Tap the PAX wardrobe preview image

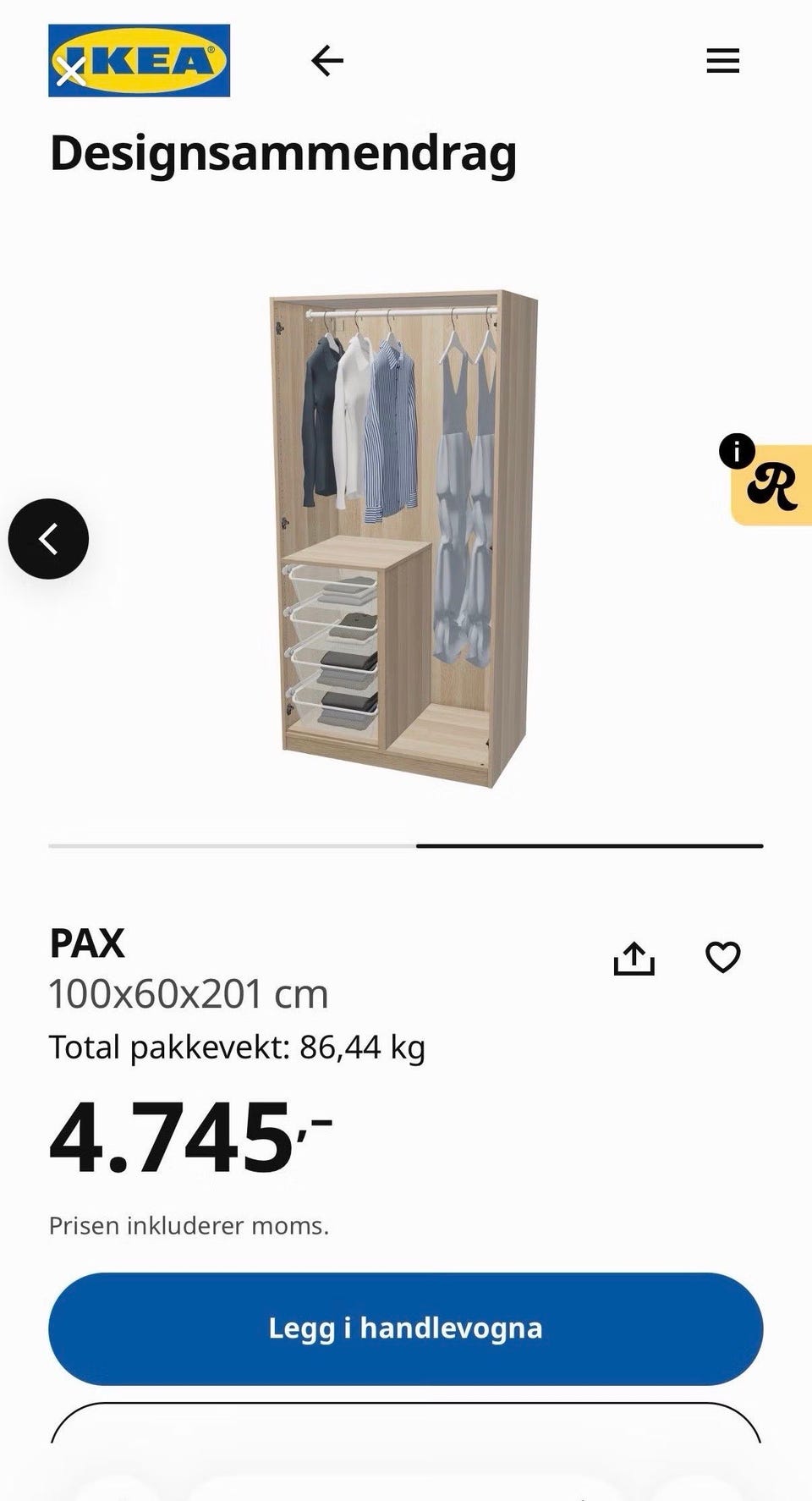[403, 539]
